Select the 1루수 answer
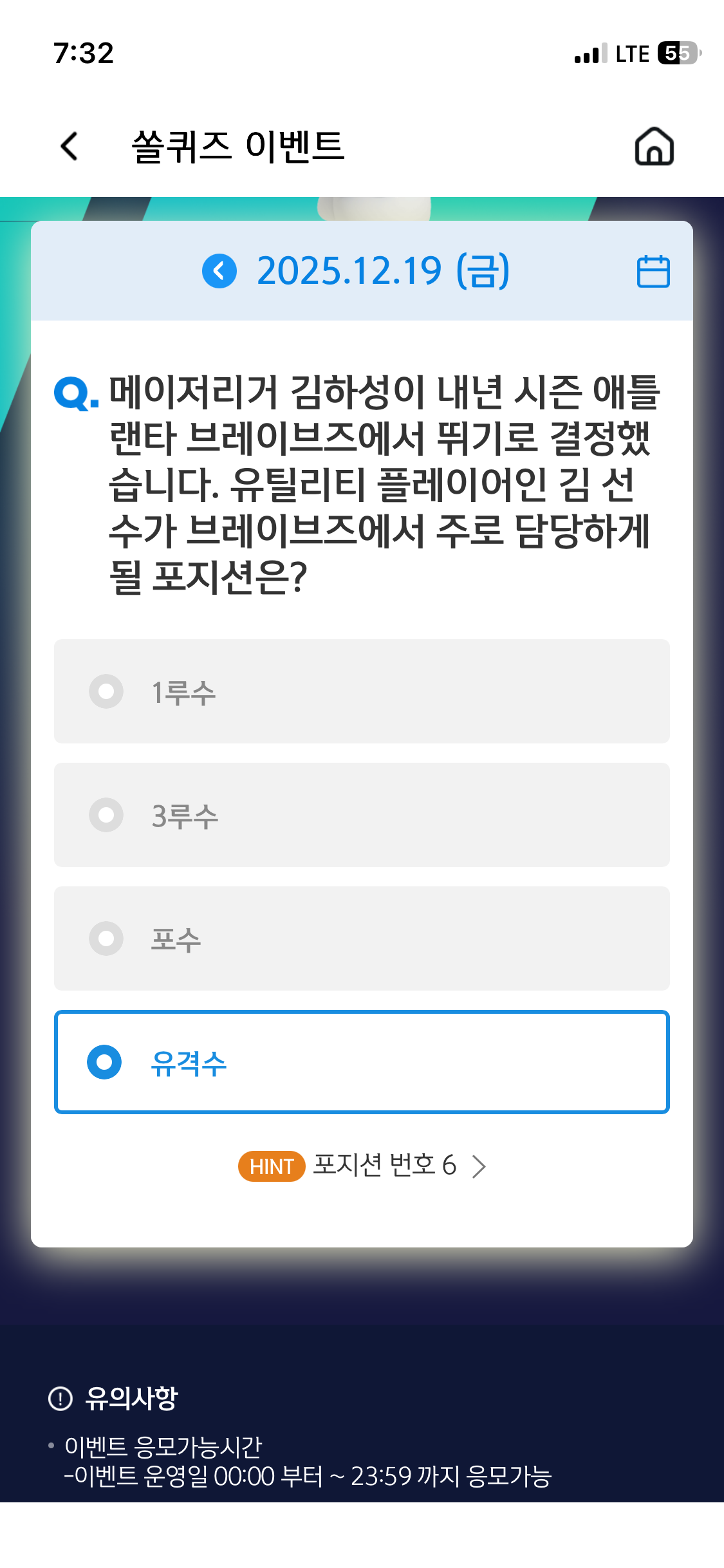Viewport: 724px width, 1568px height. click(x=362, y=691)
